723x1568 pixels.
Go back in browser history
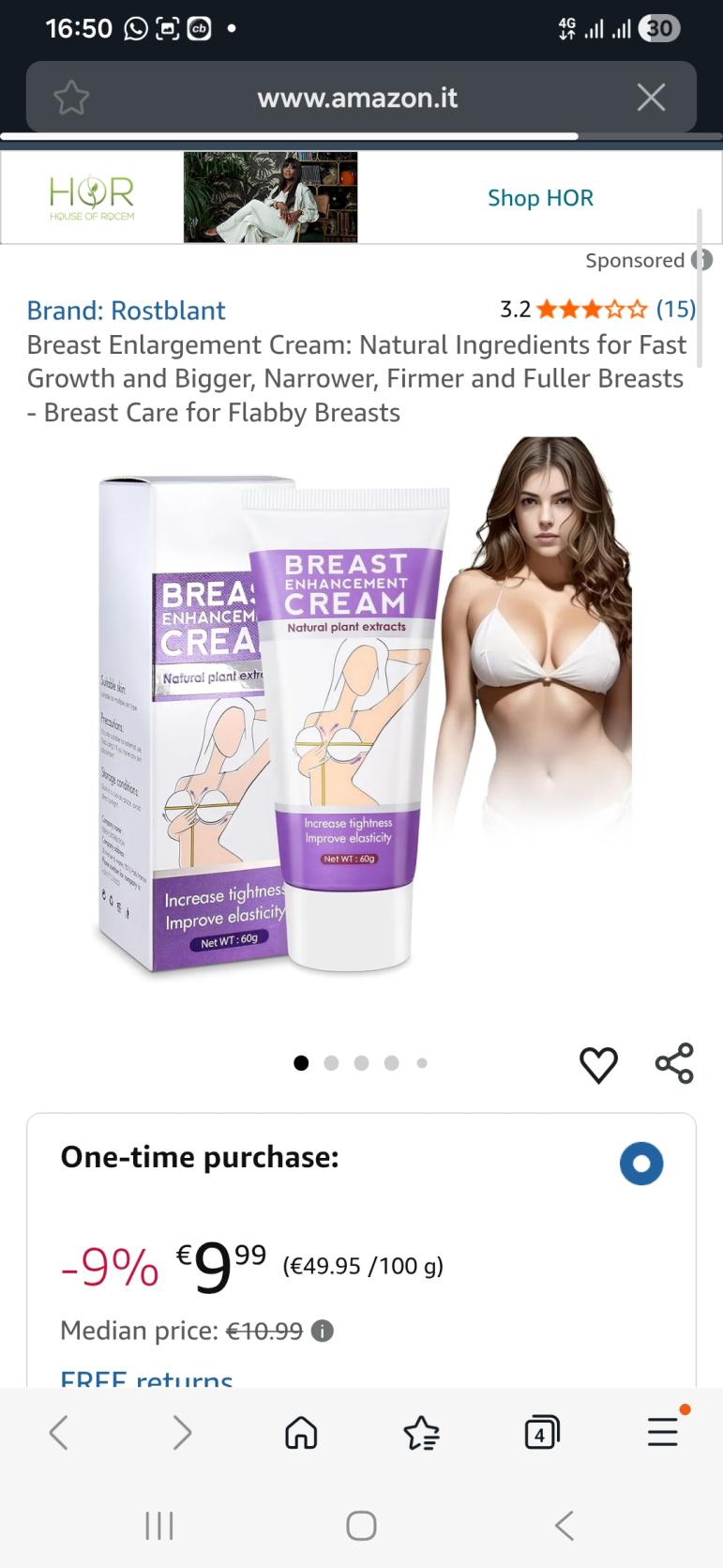pos(59,1433)
